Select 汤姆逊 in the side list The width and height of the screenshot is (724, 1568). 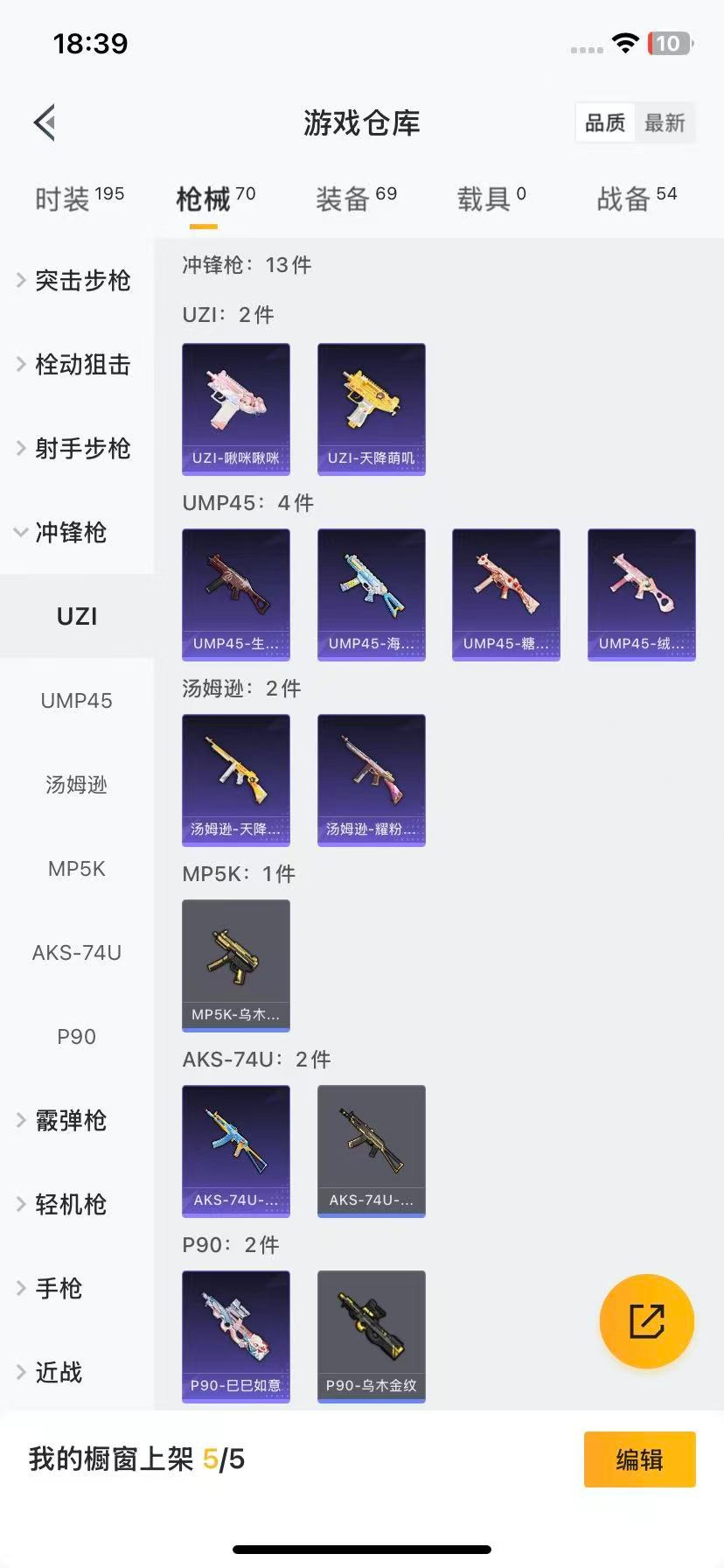[77, 784]
